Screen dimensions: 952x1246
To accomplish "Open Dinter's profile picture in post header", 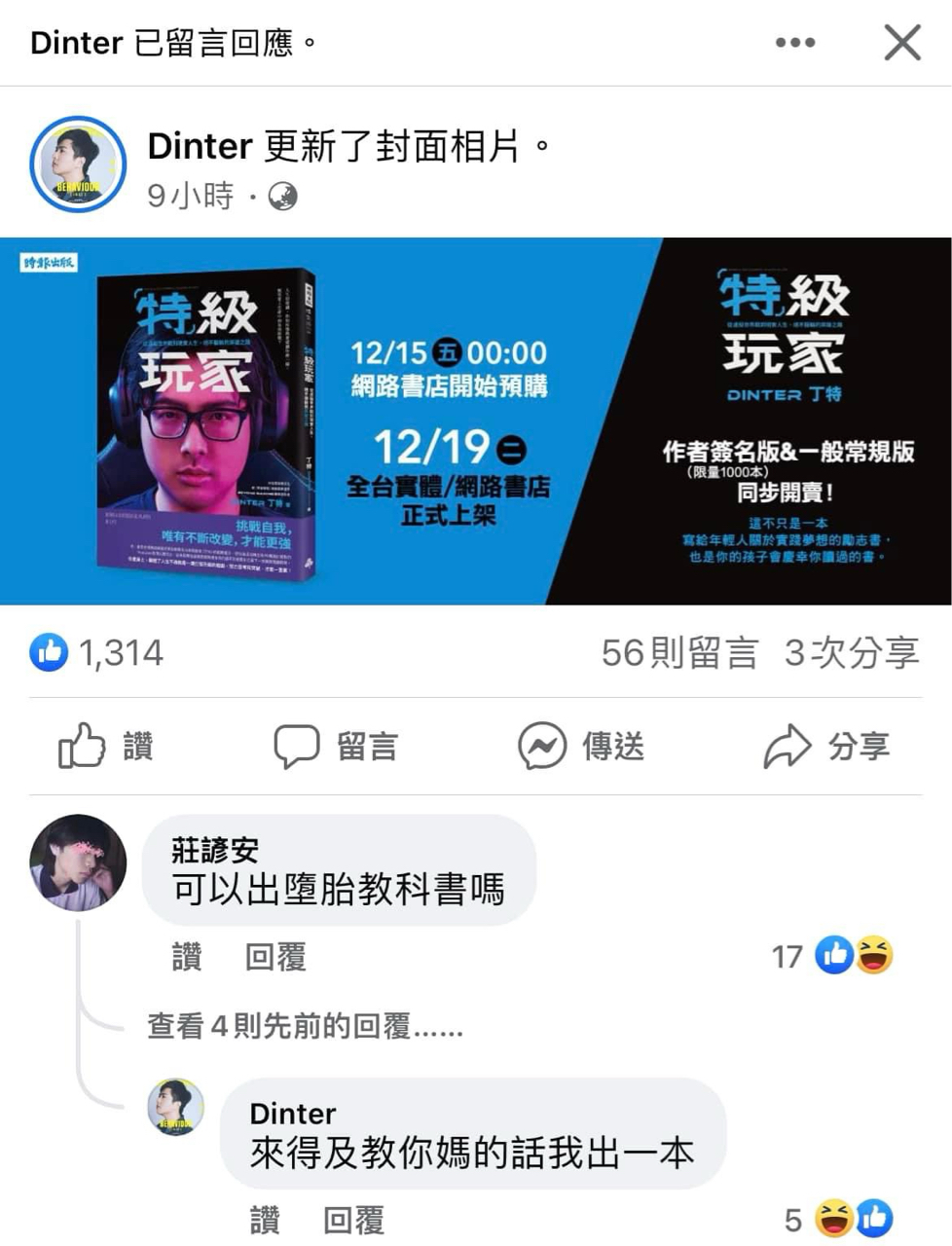I will click(78, 165).
